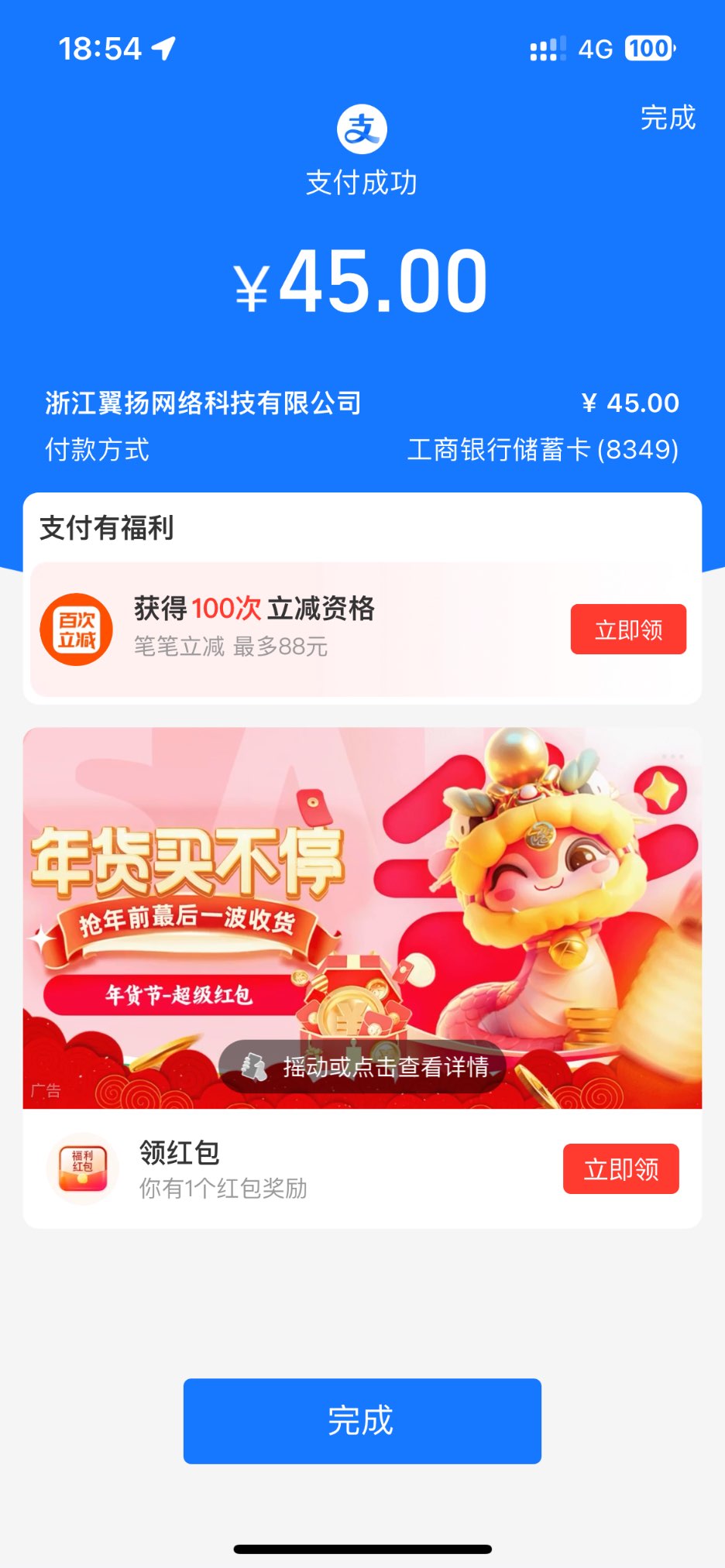Claim the 100次立减资格 offer with 立即领
725x1568 pixels.
click(628, 630)
